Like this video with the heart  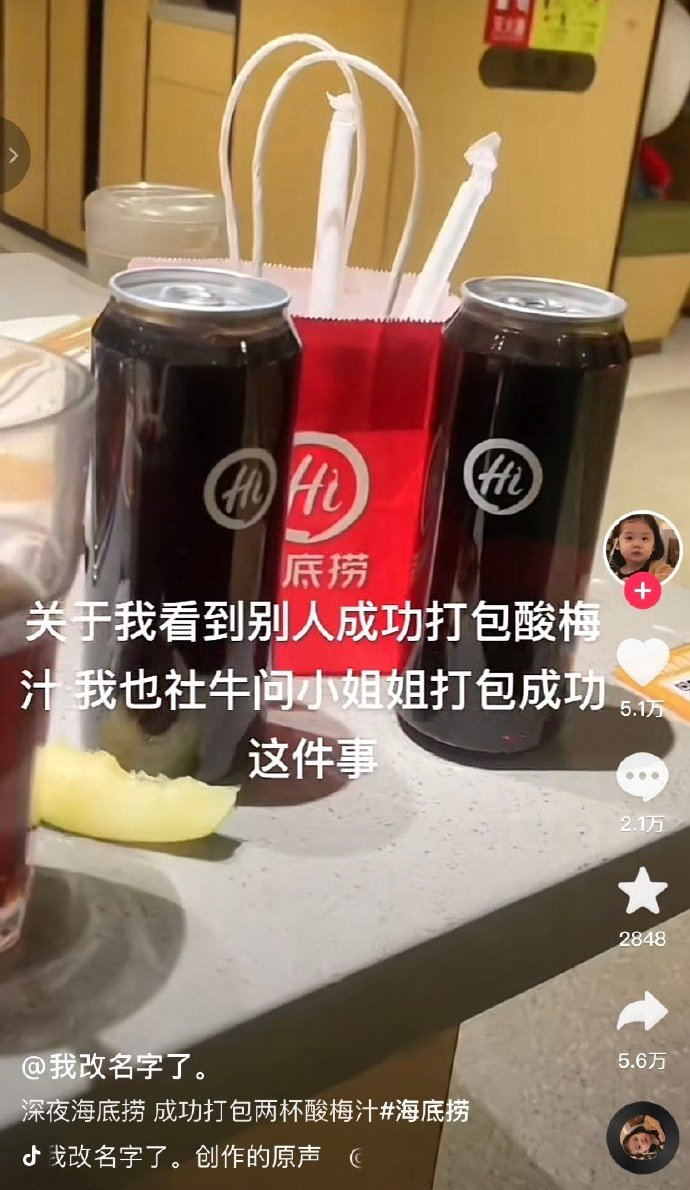642,662
